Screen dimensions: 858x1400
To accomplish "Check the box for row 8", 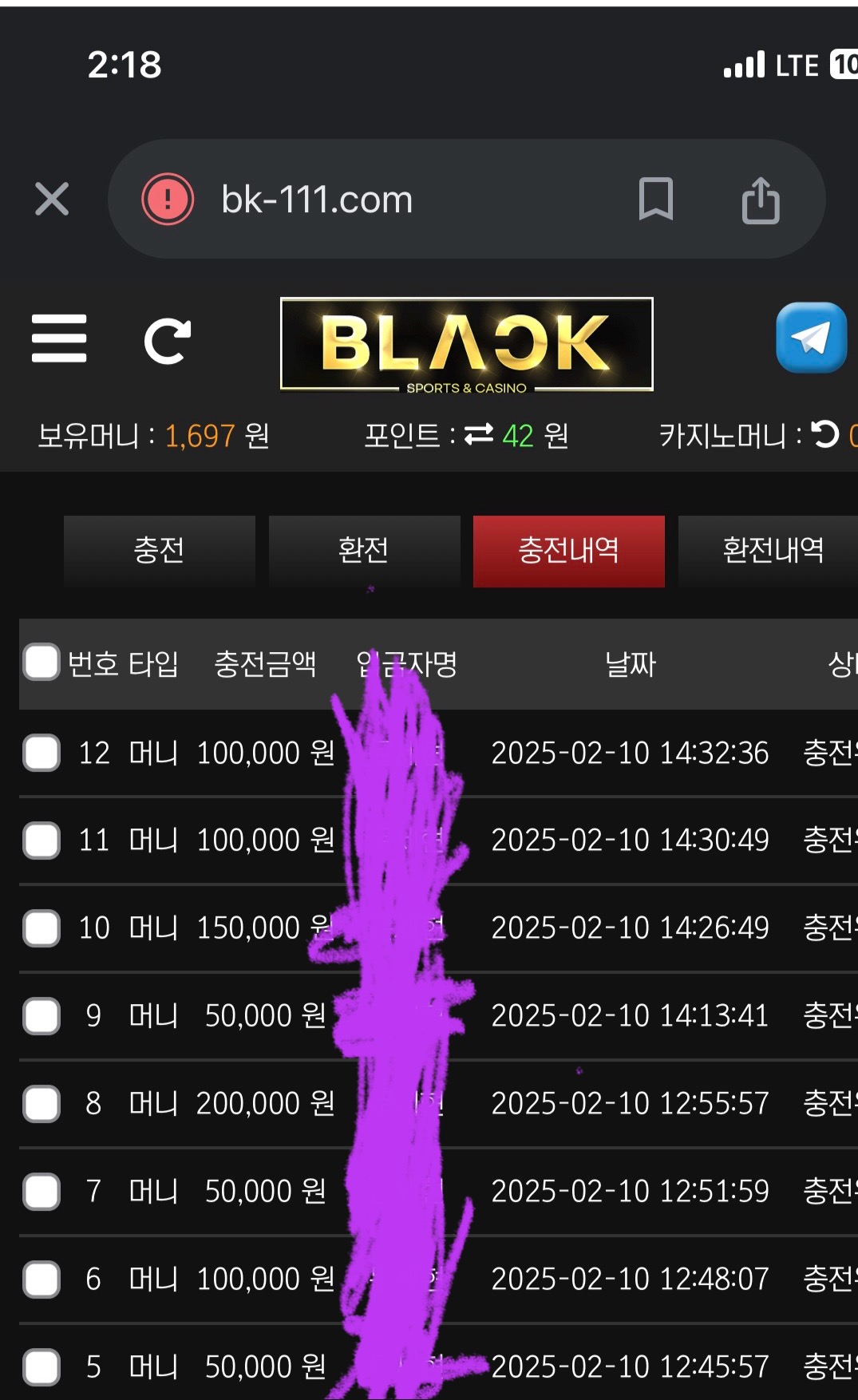I will point(42,1104).
